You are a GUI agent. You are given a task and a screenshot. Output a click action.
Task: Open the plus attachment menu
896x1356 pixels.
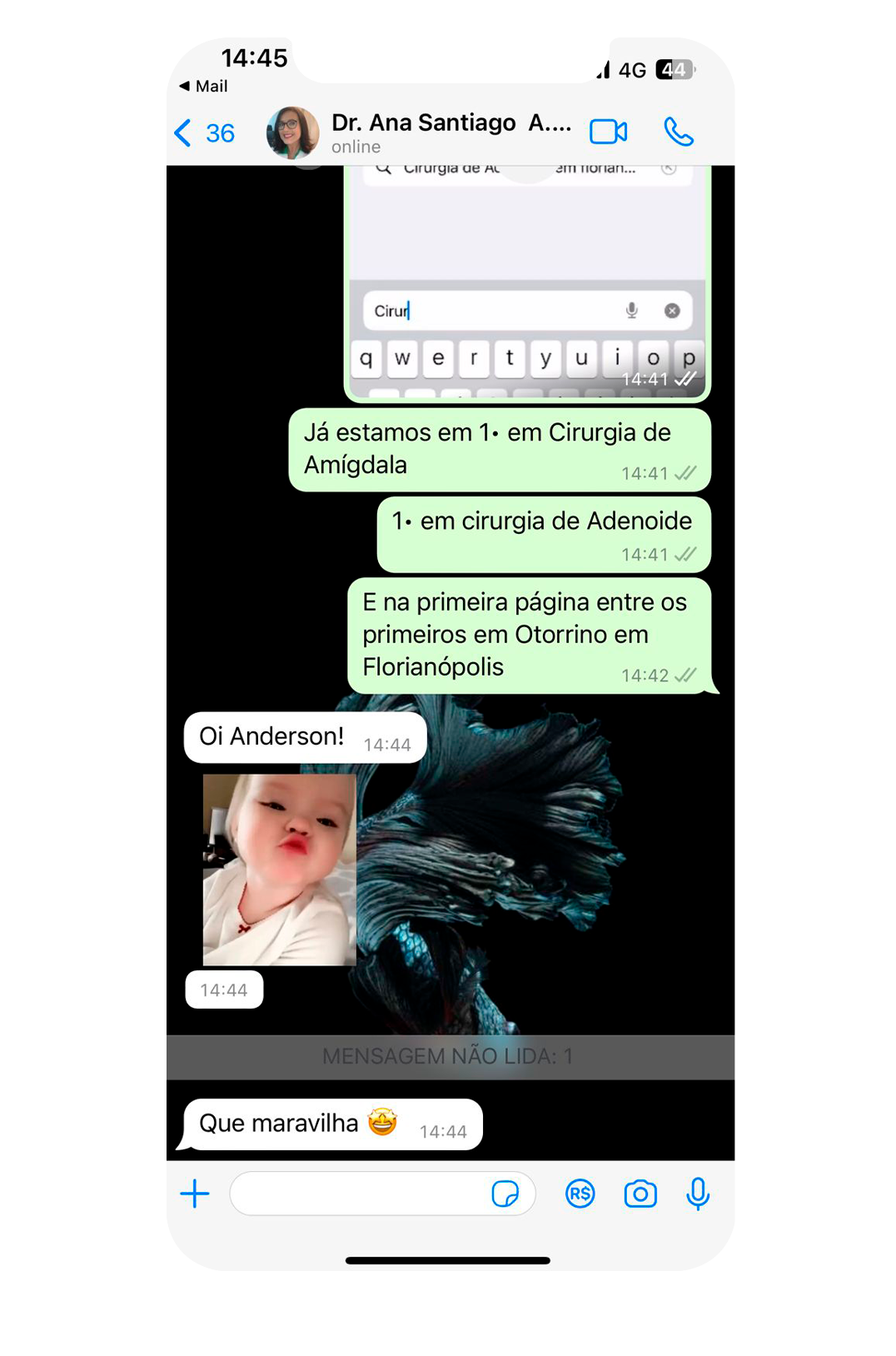195,1194
